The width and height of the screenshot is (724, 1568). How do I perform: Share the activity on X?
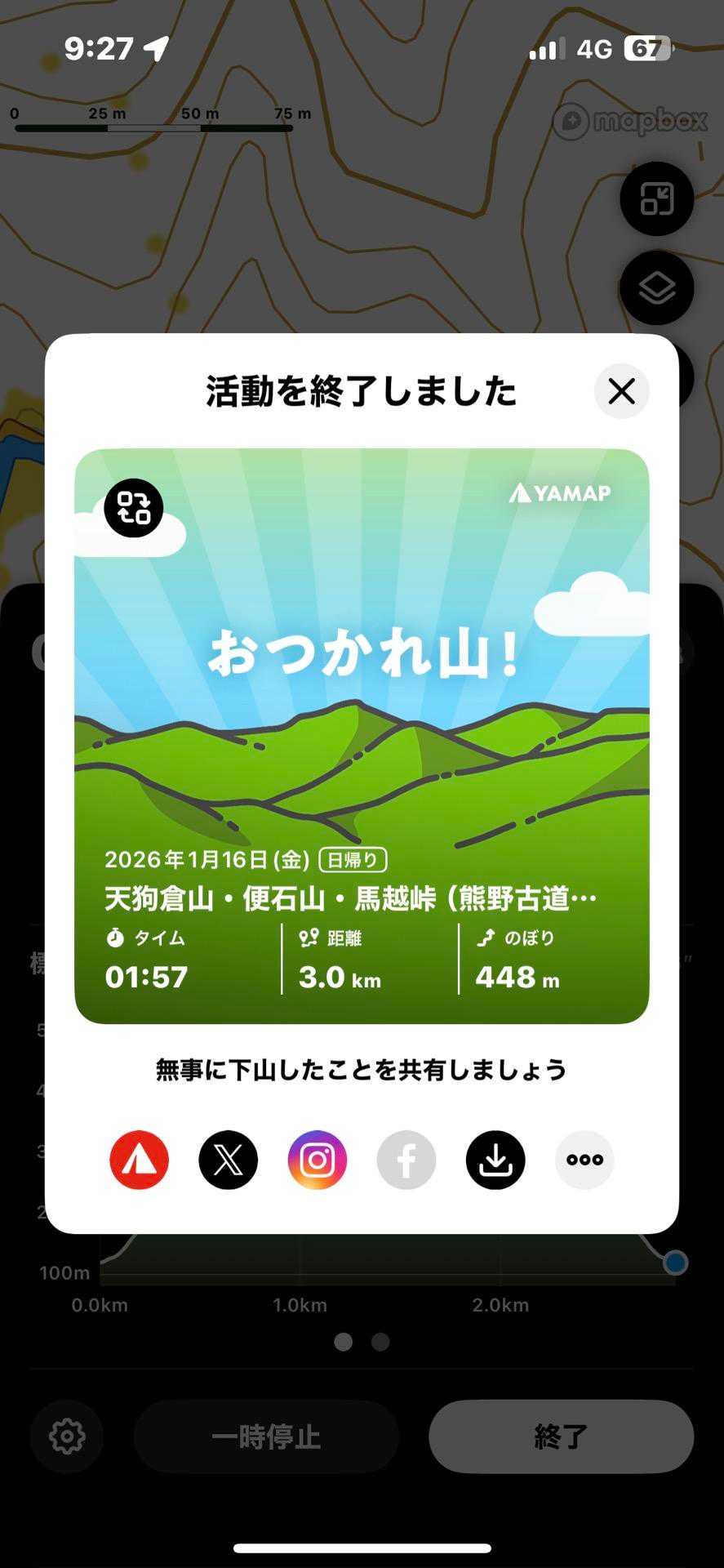coord(229,1160)
